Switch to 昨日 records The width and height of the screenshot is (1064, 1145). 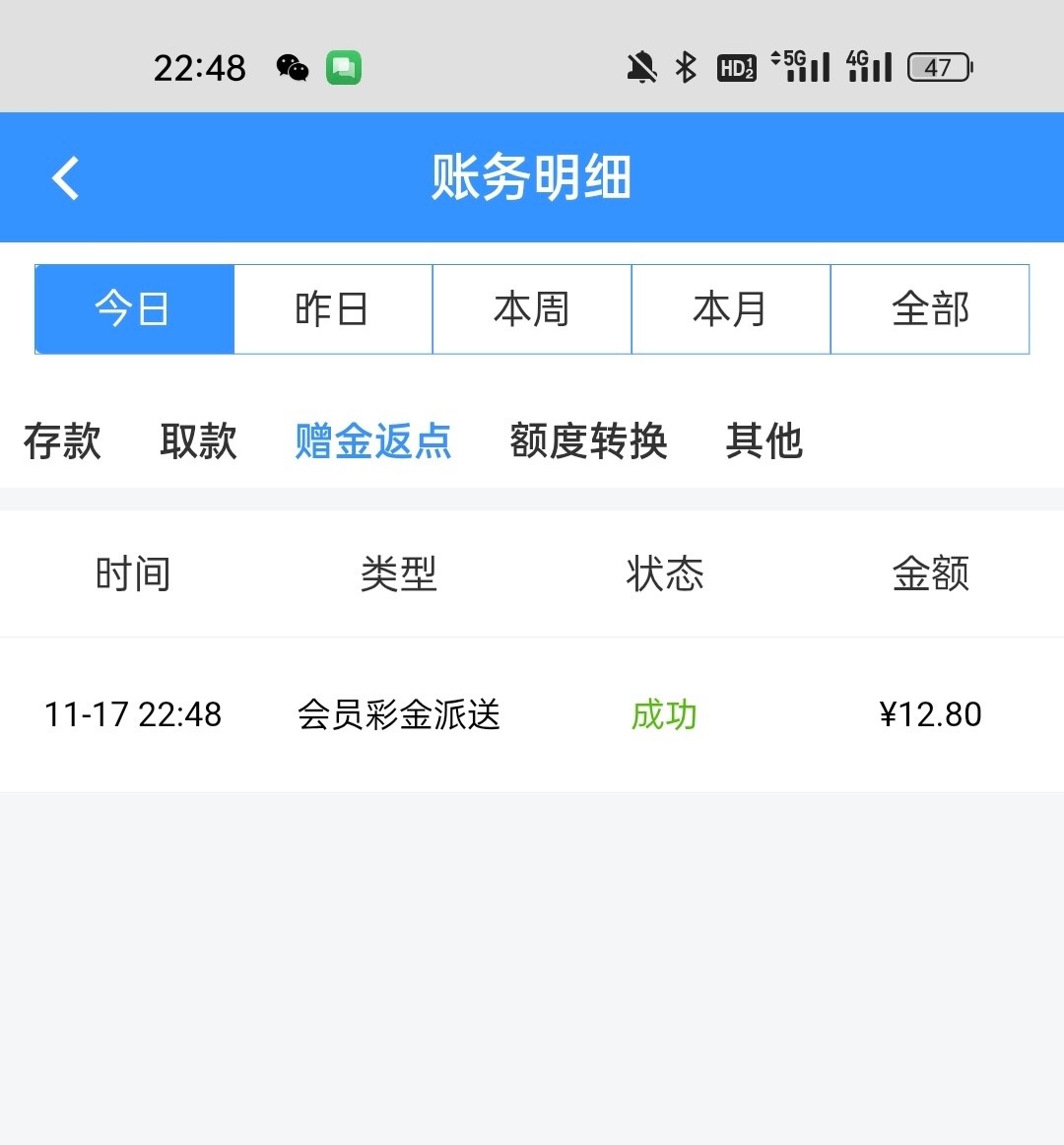coord(333,309)
